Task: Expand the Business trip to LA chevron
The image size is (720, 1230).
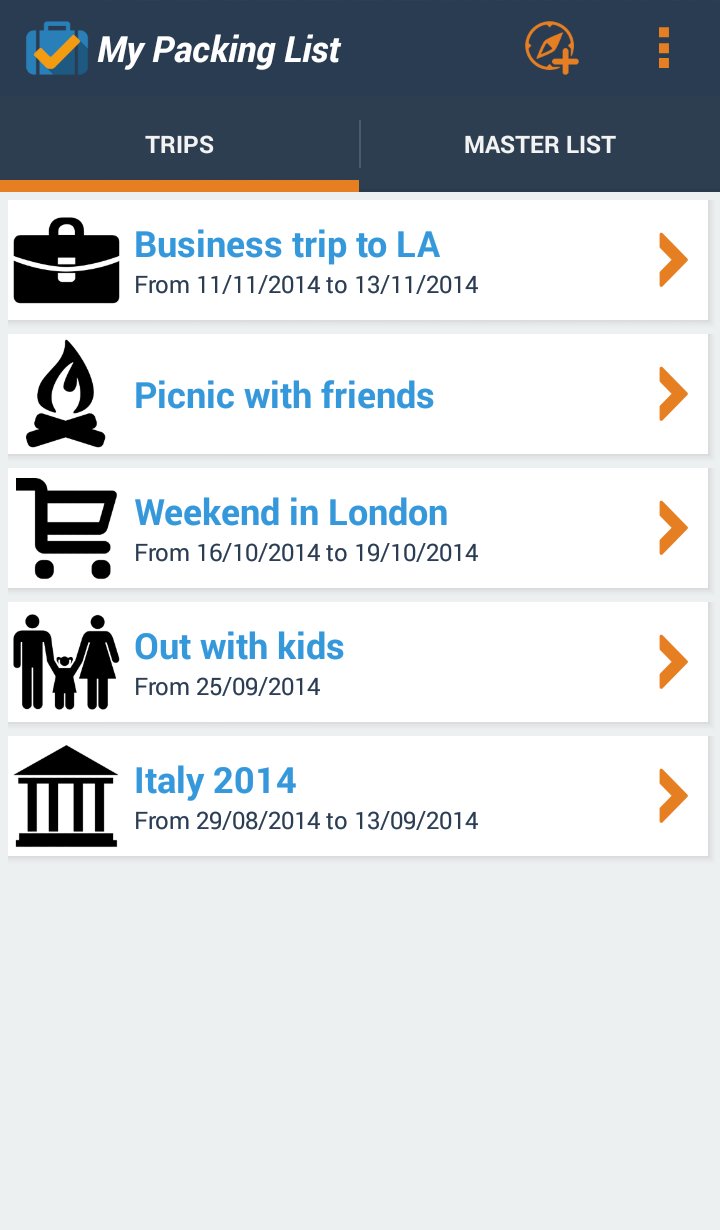Action: [672, 260]
